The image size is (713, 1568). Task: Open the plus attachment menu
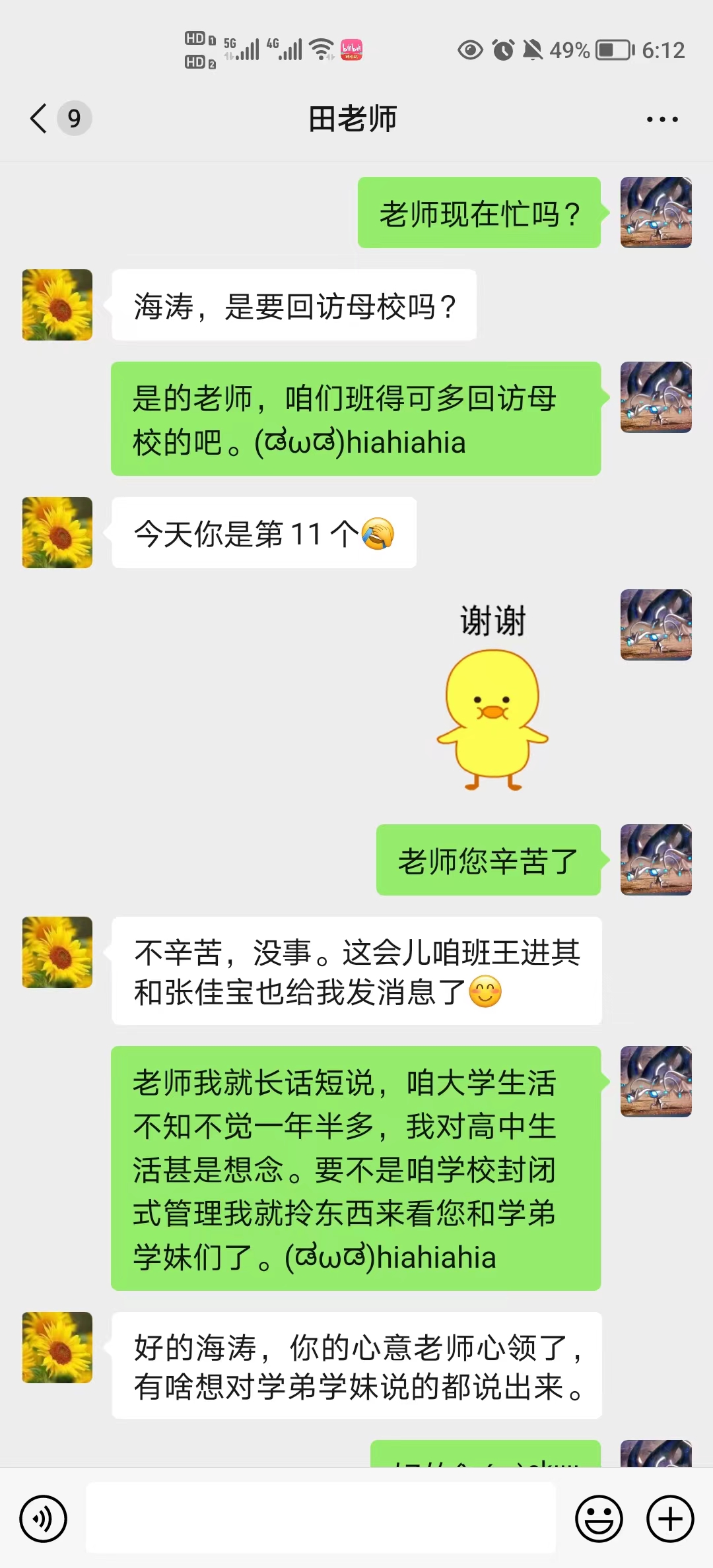pos(670,1519)
